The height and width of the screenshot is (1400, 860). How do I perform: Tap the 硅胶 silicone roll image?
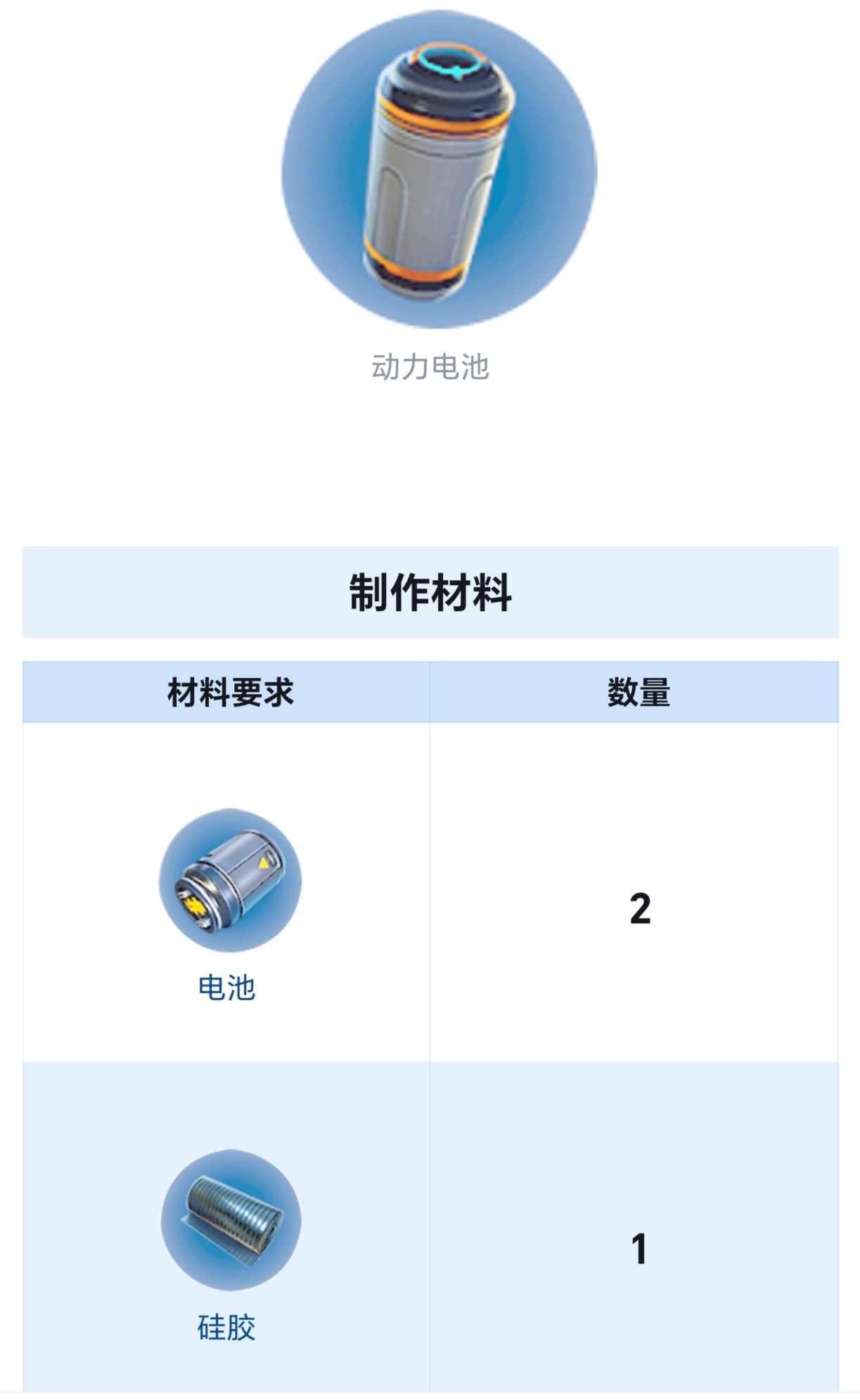coord(231,1219)
